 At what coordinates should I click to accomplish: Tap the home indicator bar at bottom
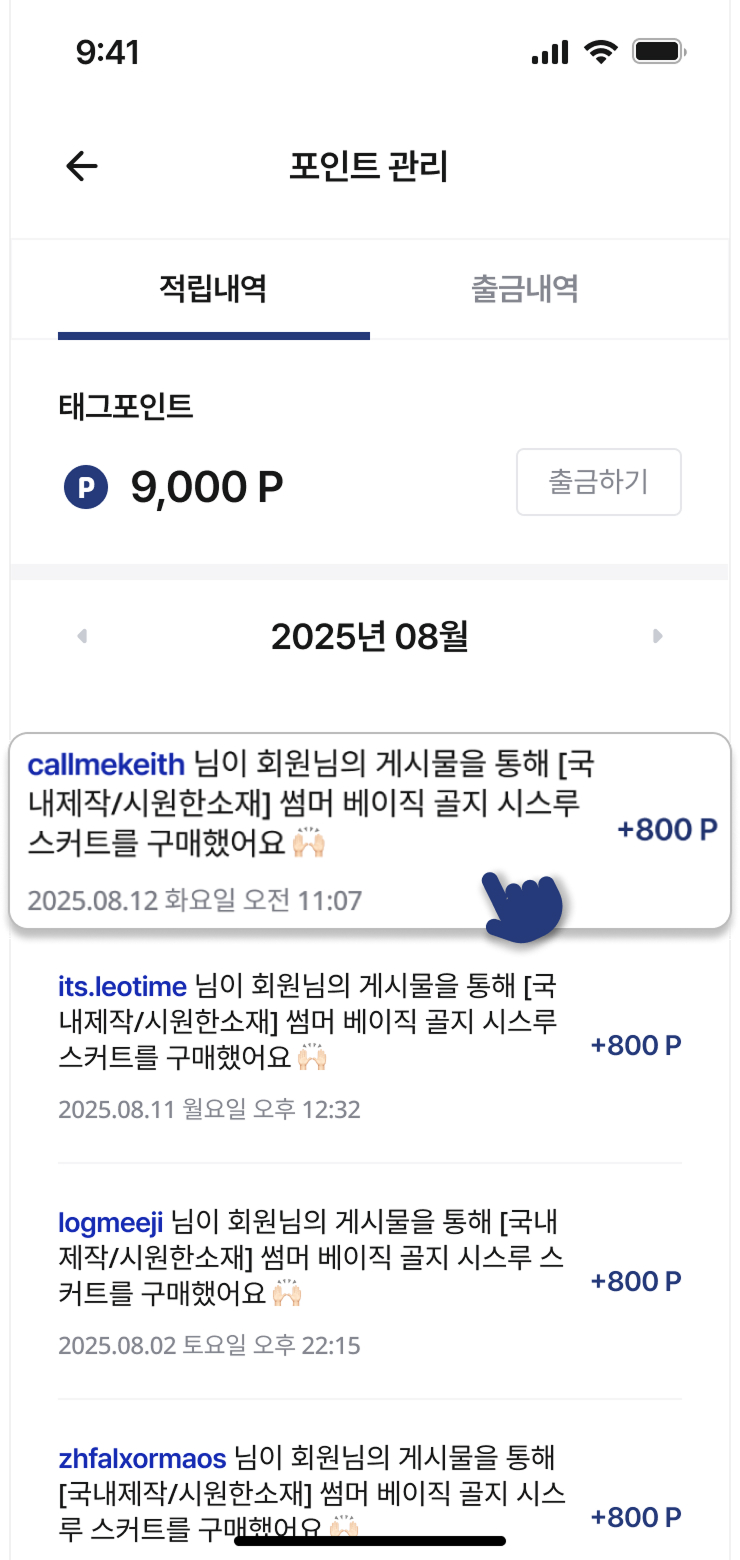click(370, 1540)
